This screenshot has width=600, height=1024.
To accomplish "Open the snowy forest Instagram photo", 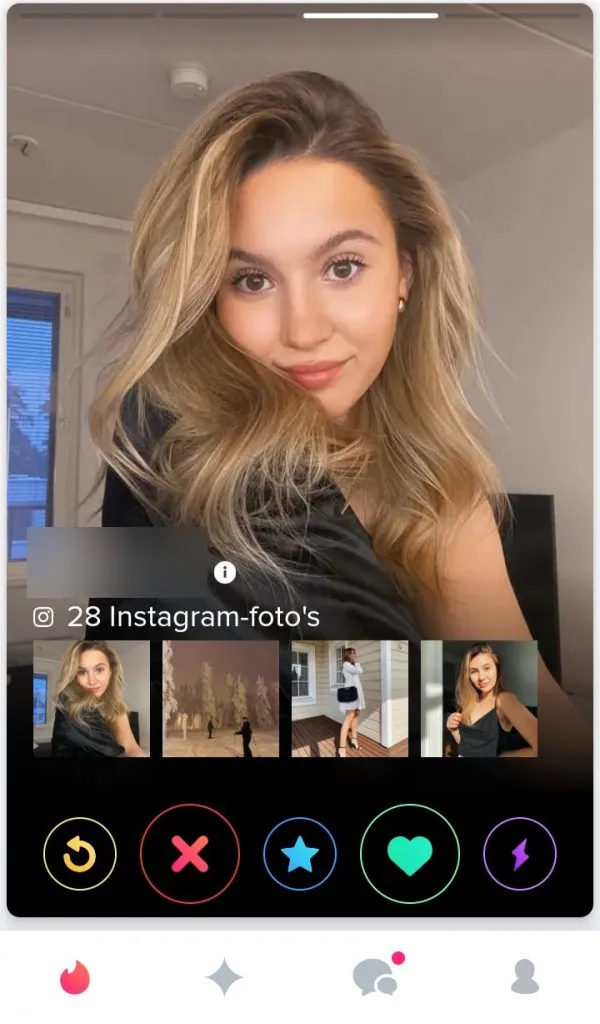I will (221, 699).
